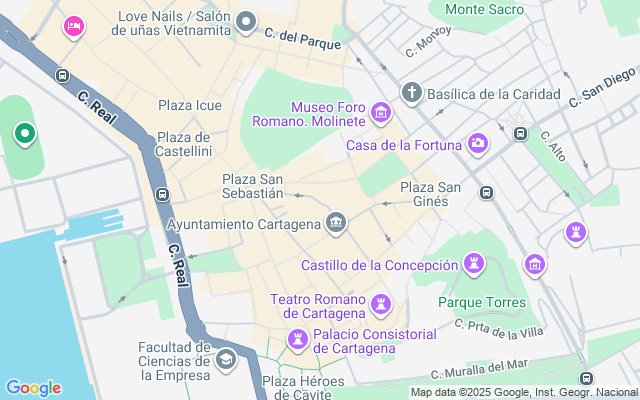
Task: Select the bus stop beside Plaza San Ginés
Action: click(x=486, y=193)
